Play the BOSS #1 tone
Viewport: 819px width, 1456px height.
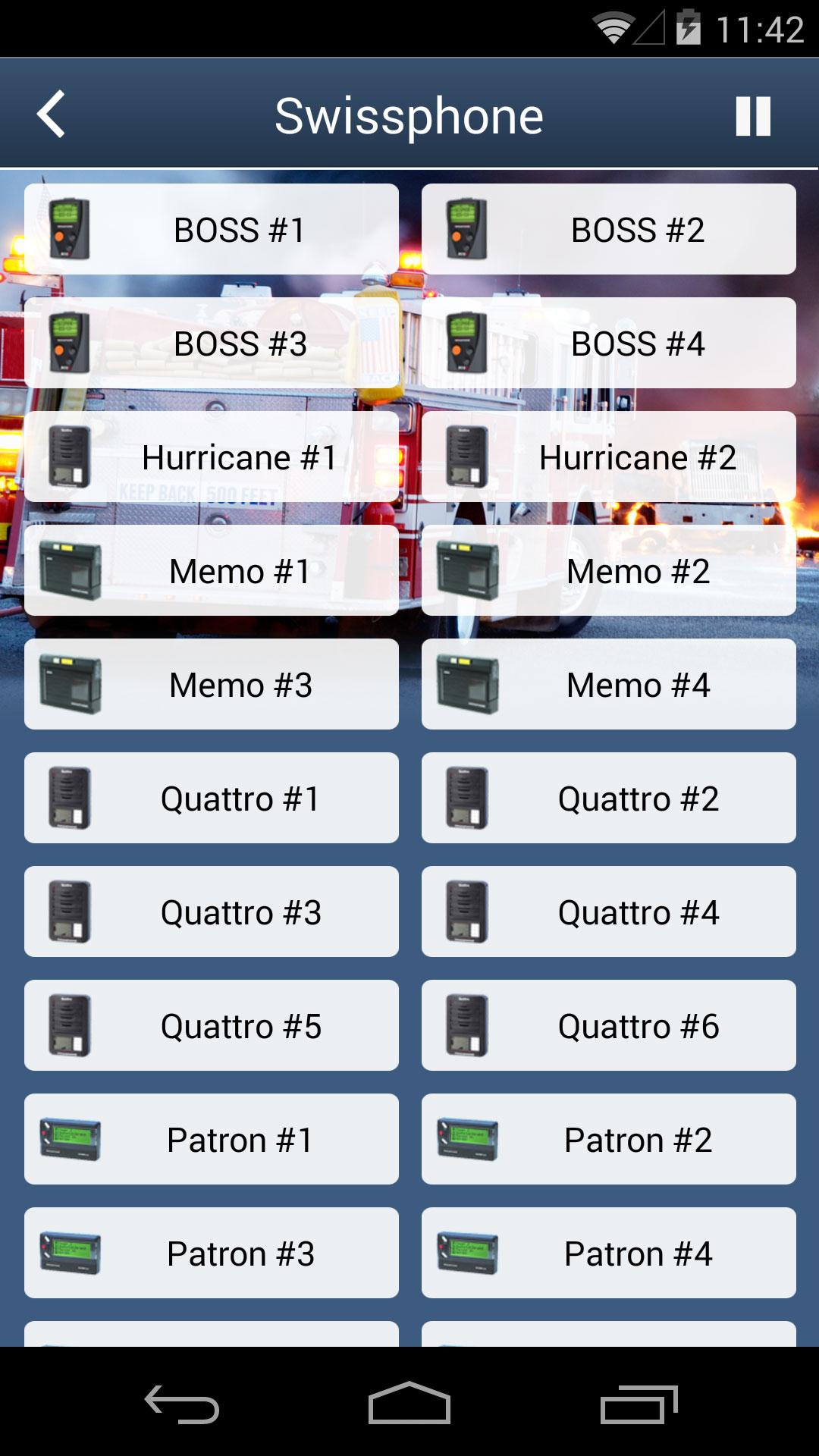pos(212,229)
